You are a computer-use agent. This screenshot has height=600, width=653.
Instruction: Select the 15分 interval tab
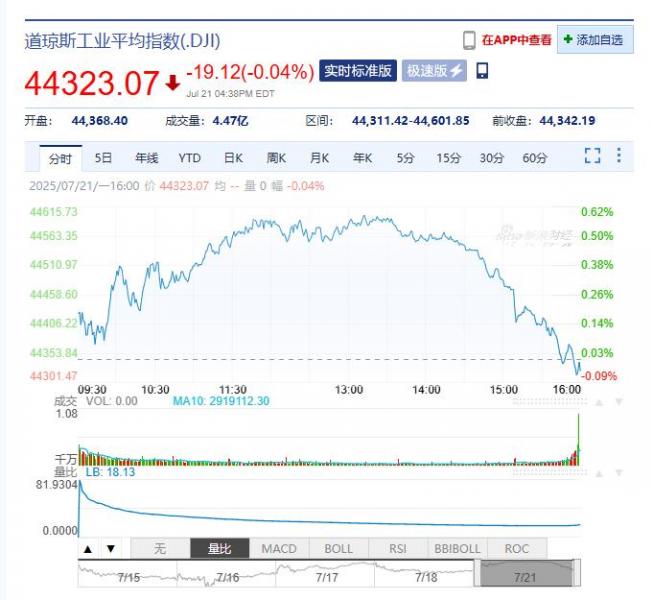[448, 158]
